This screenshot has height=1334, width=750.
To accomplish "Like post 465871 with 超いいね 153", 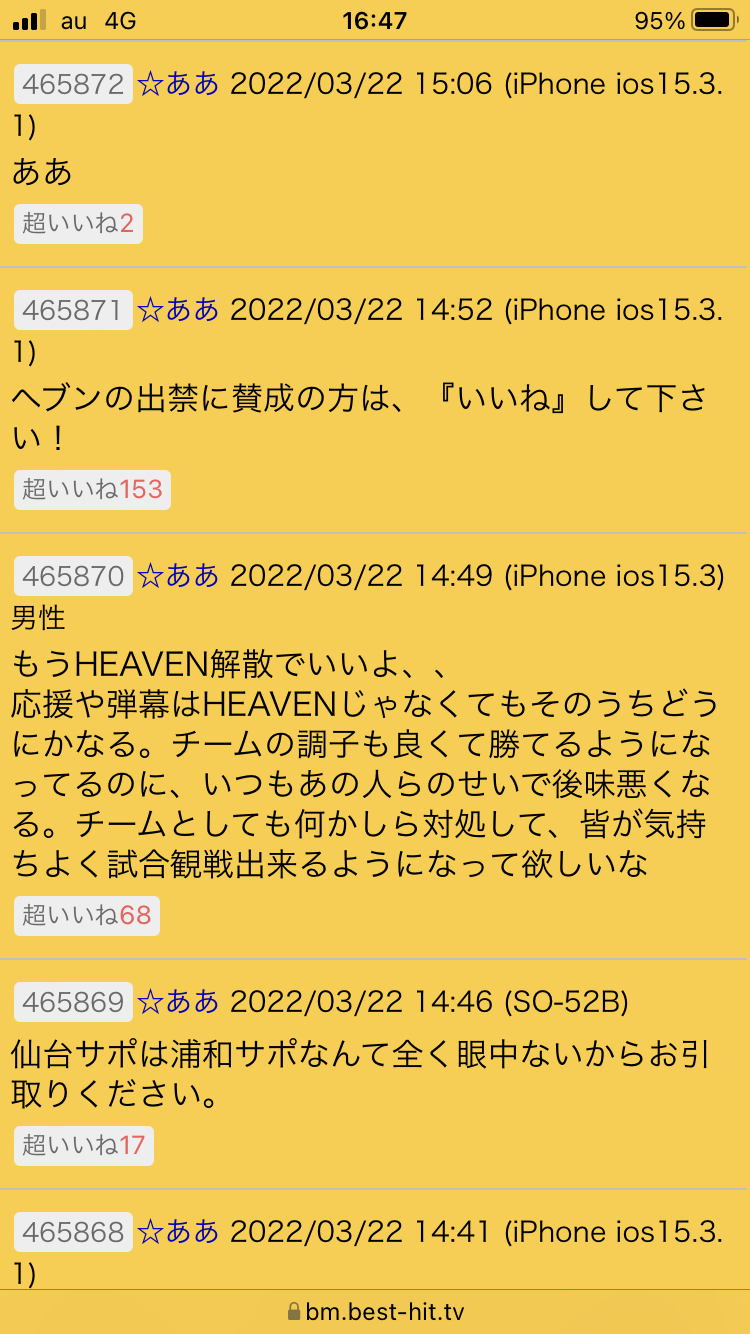I will 92,490.
